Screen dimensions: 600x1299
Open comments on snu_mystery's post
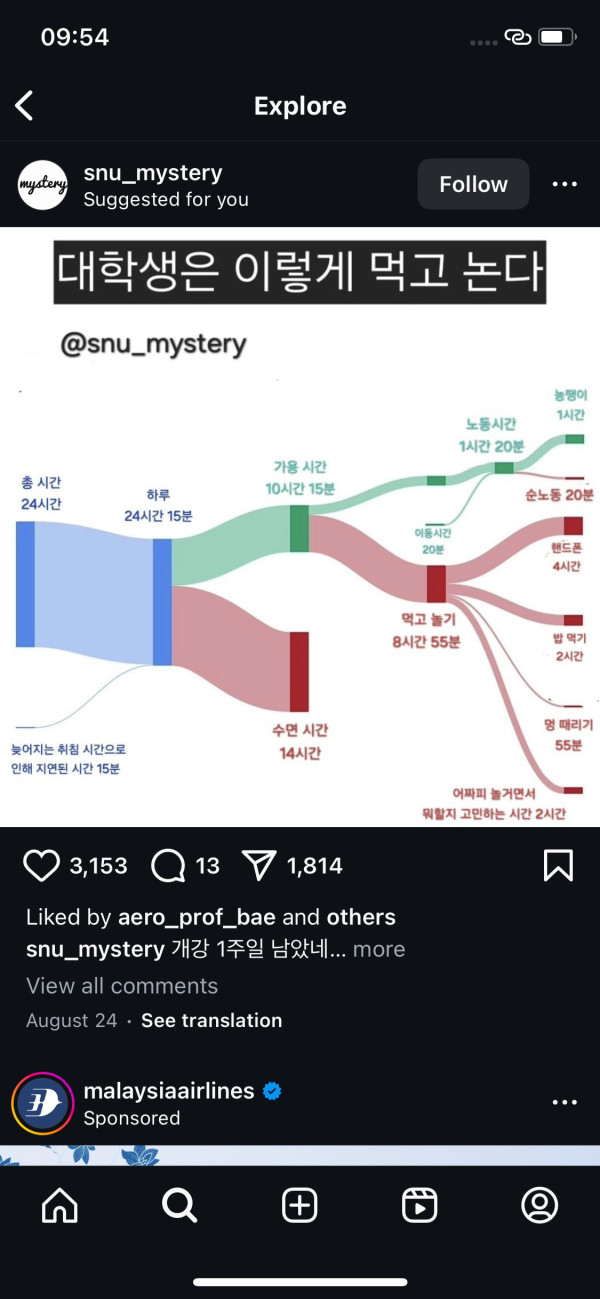point(168,866)
